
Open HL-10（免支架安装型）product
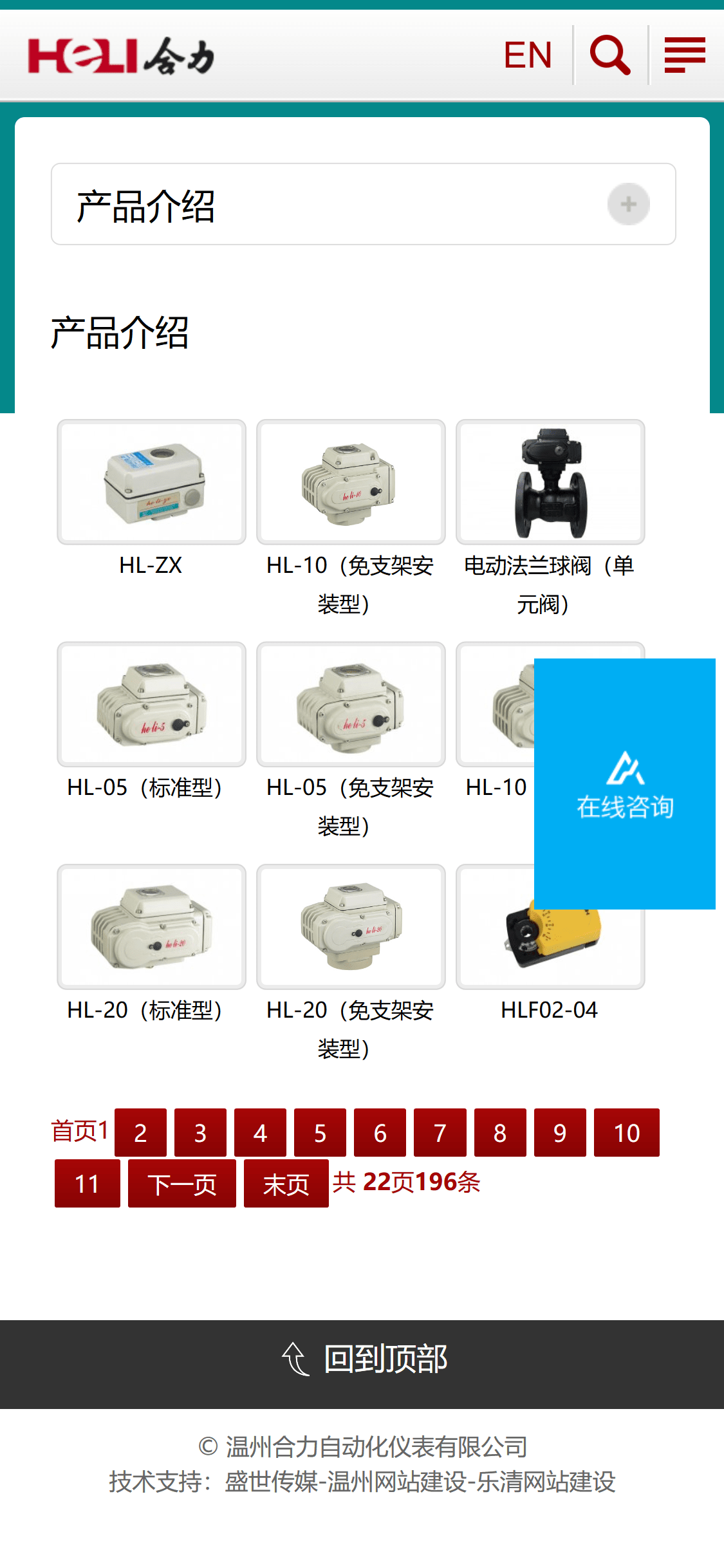pyautogui.click(x=351, y=482)
